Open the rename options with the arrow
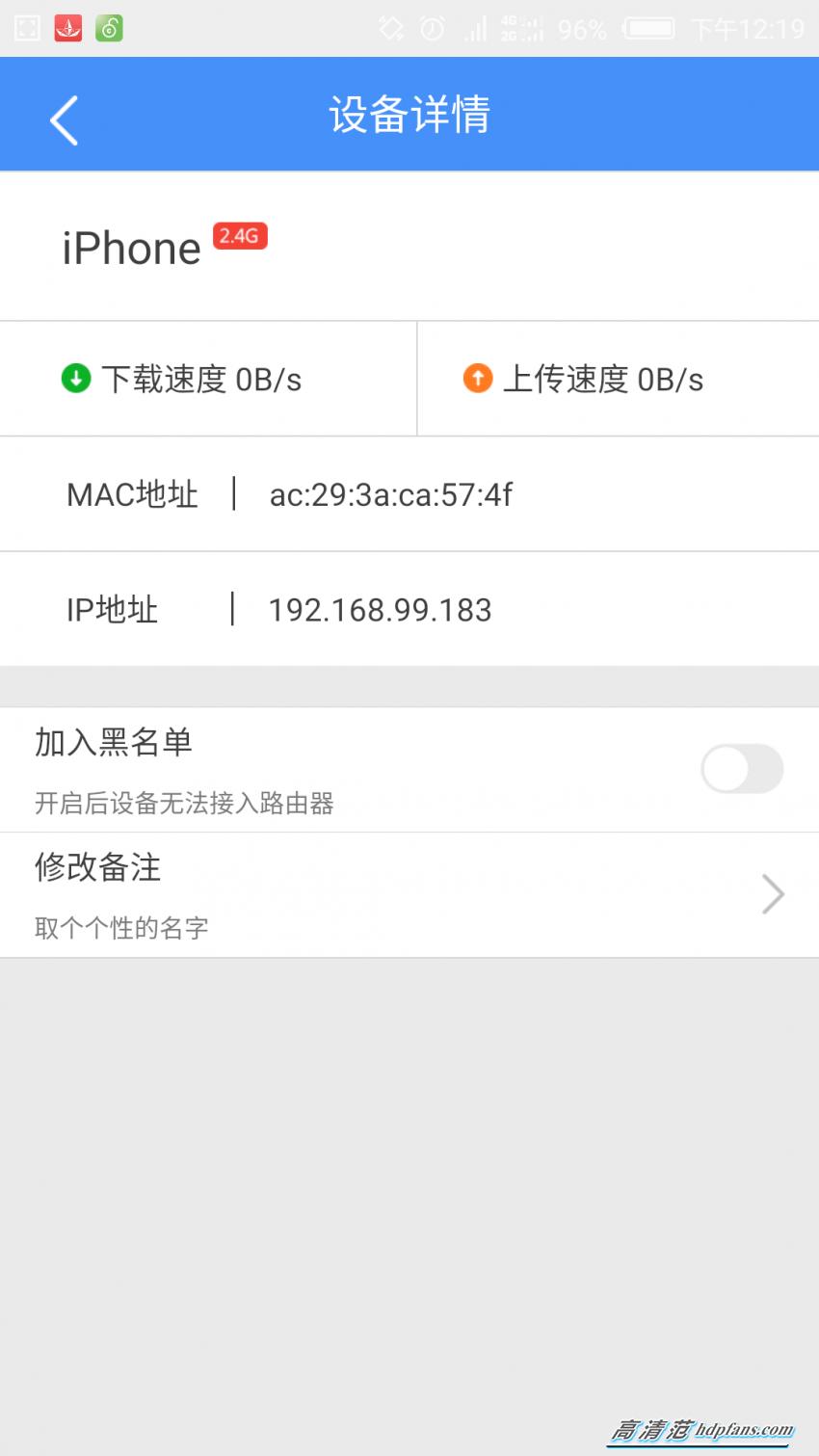This screenshot has width=819, height=1456. point(772,894)
